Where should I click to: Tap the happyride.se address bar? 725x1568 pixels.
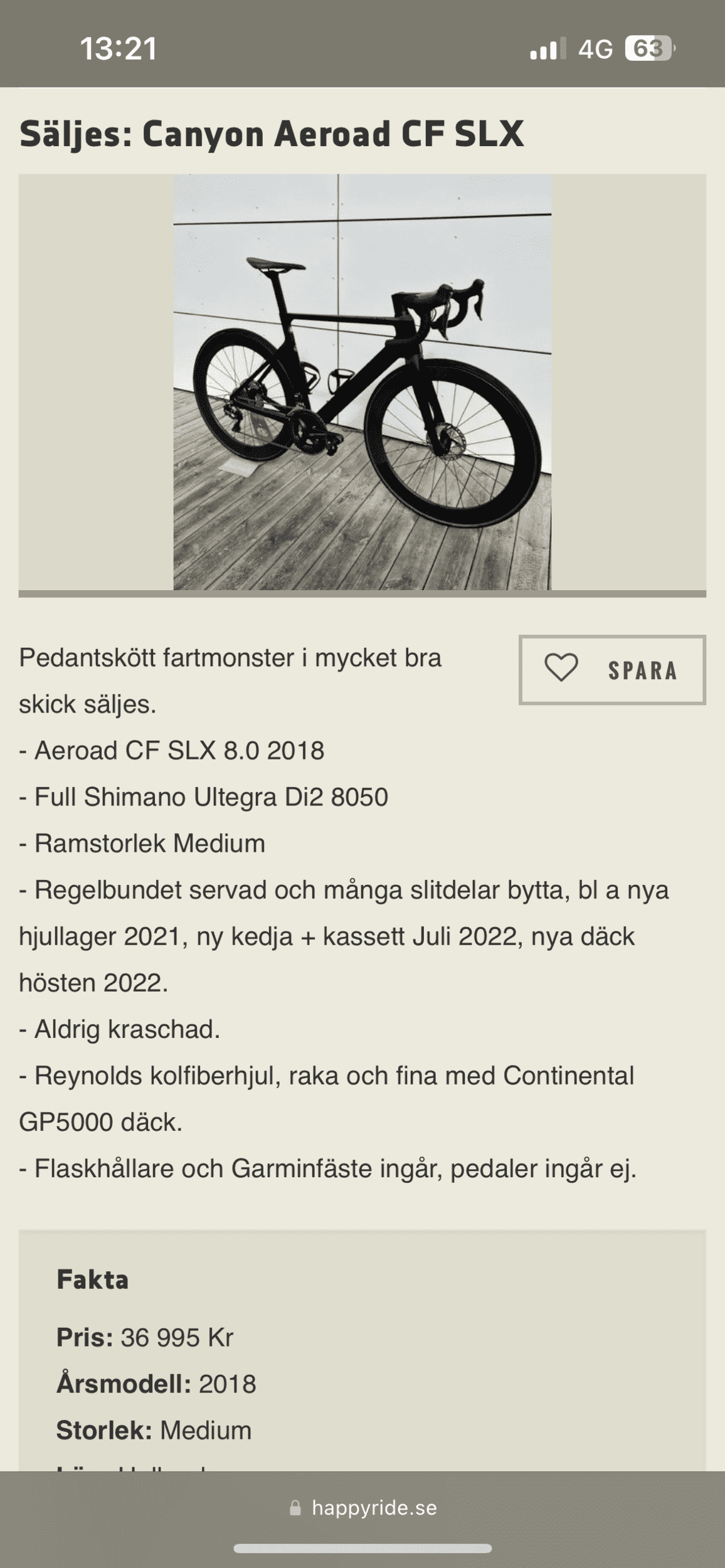(362, 1508)
